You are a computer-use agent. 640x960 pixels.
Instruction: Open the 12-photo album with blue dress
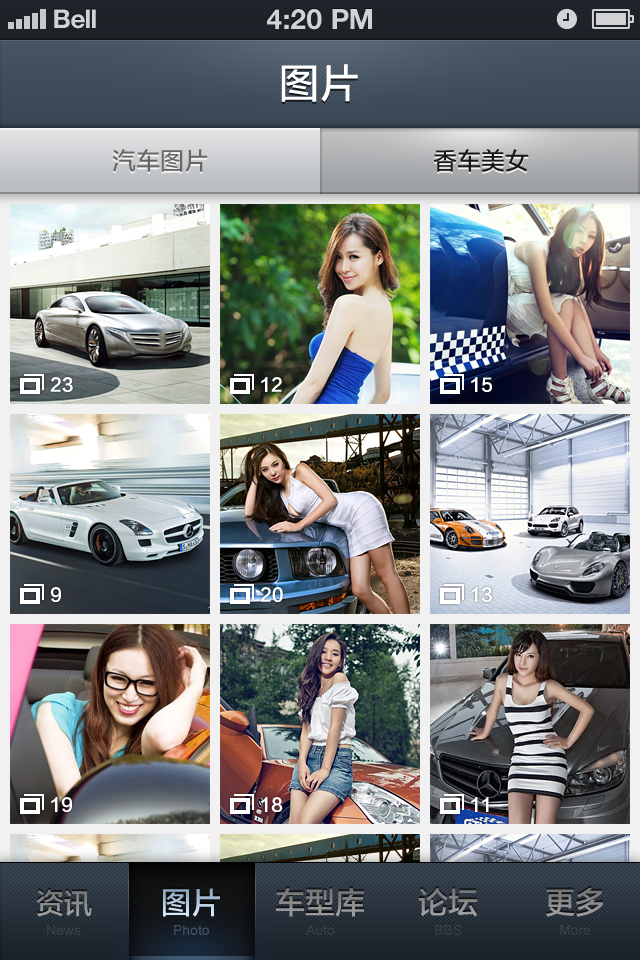pyautogui.click(x=320, y=304)
